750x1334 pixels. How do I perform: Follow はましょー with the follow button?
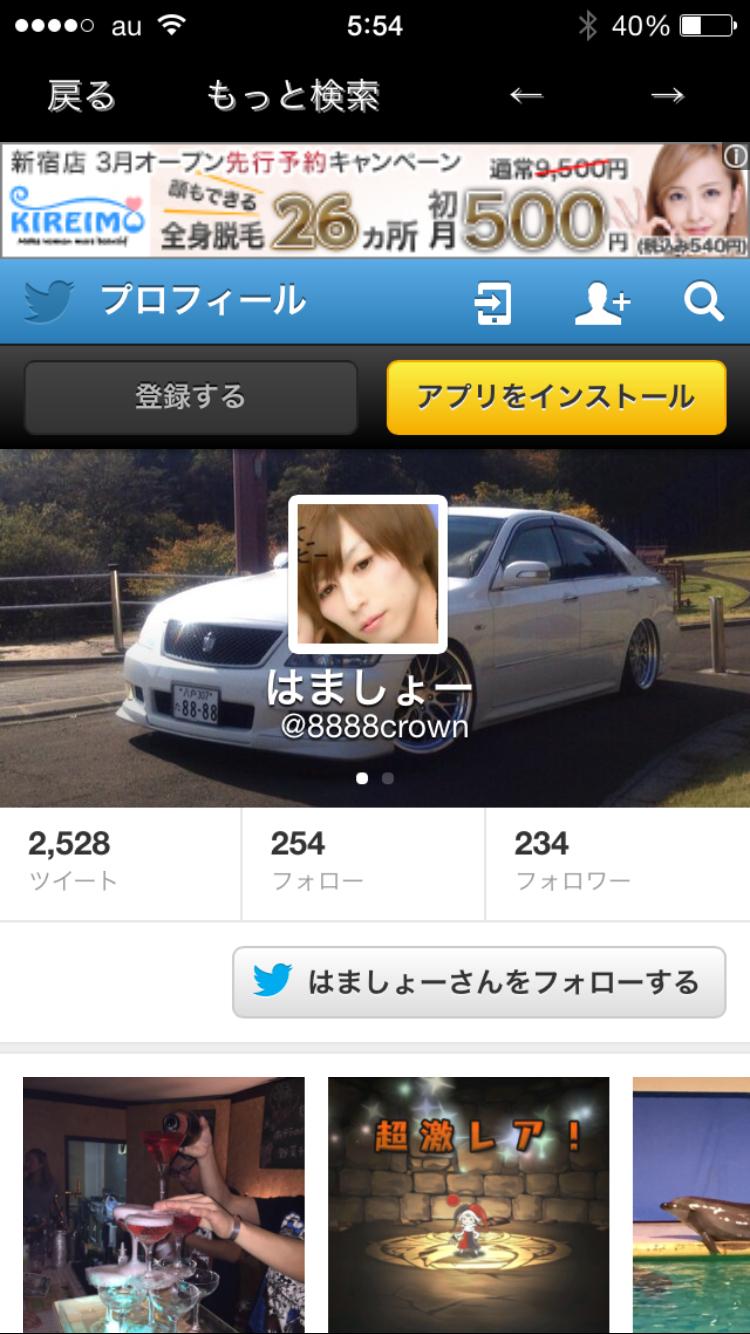[479, 982]
